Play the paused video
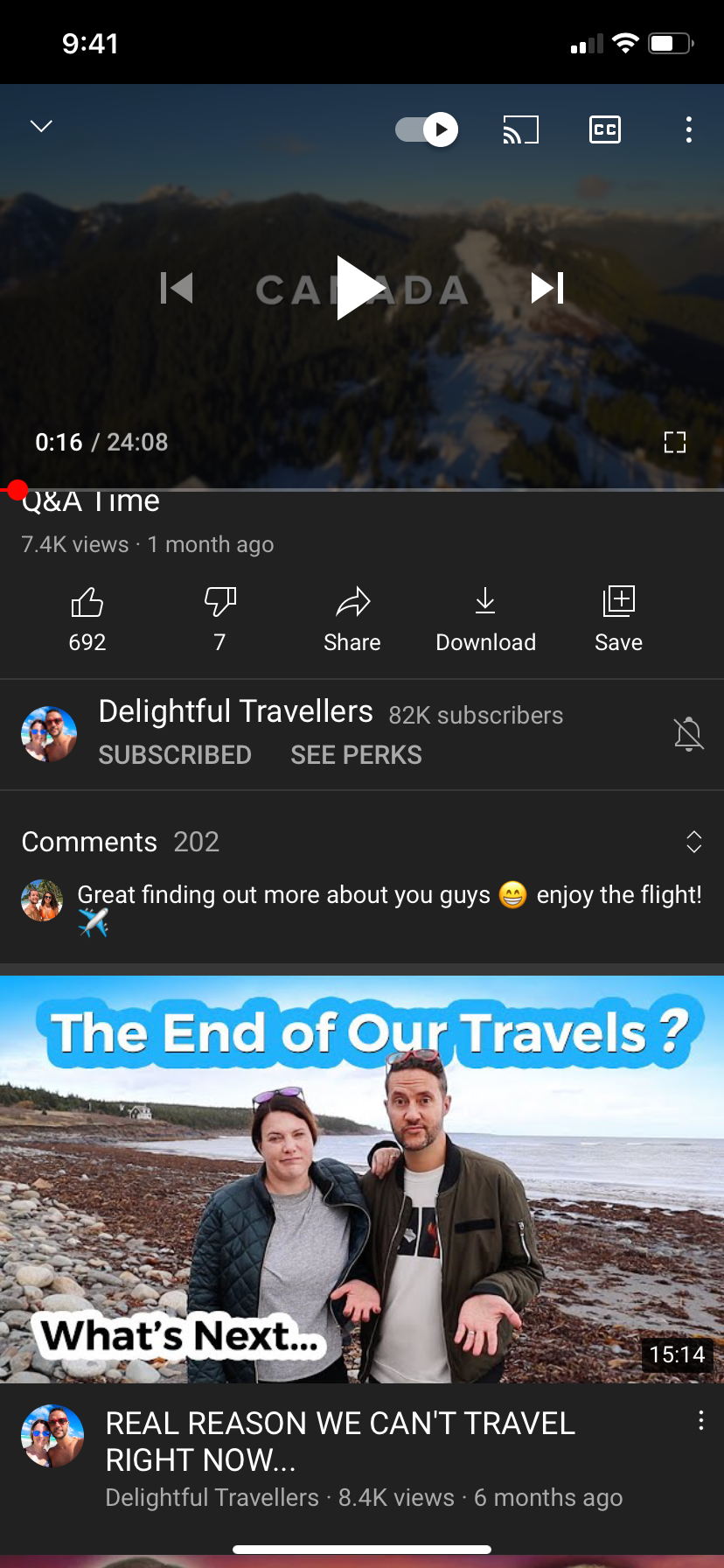724x1568 pixels. point(360,288)
